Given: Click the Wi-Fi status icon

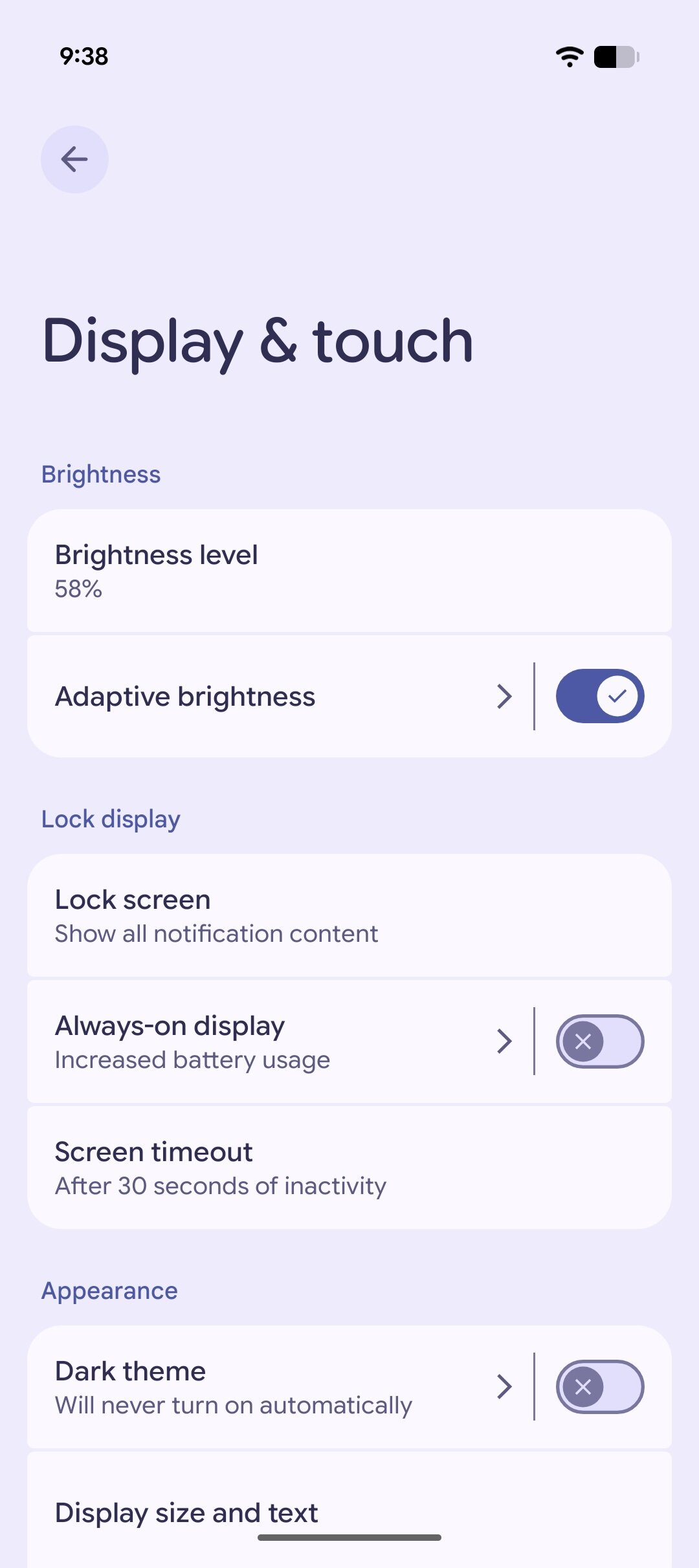Looking at the screenshot, I should tap(568, 57).
